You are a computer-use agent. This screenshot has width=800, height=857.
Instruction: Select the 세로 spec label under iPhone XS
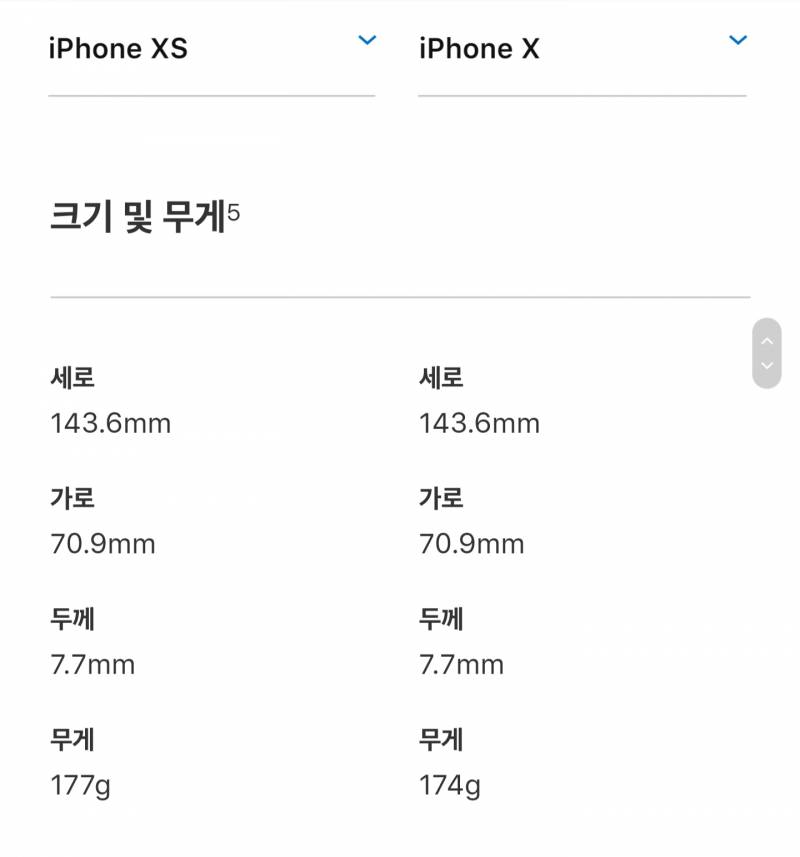[x=73, y=376]
